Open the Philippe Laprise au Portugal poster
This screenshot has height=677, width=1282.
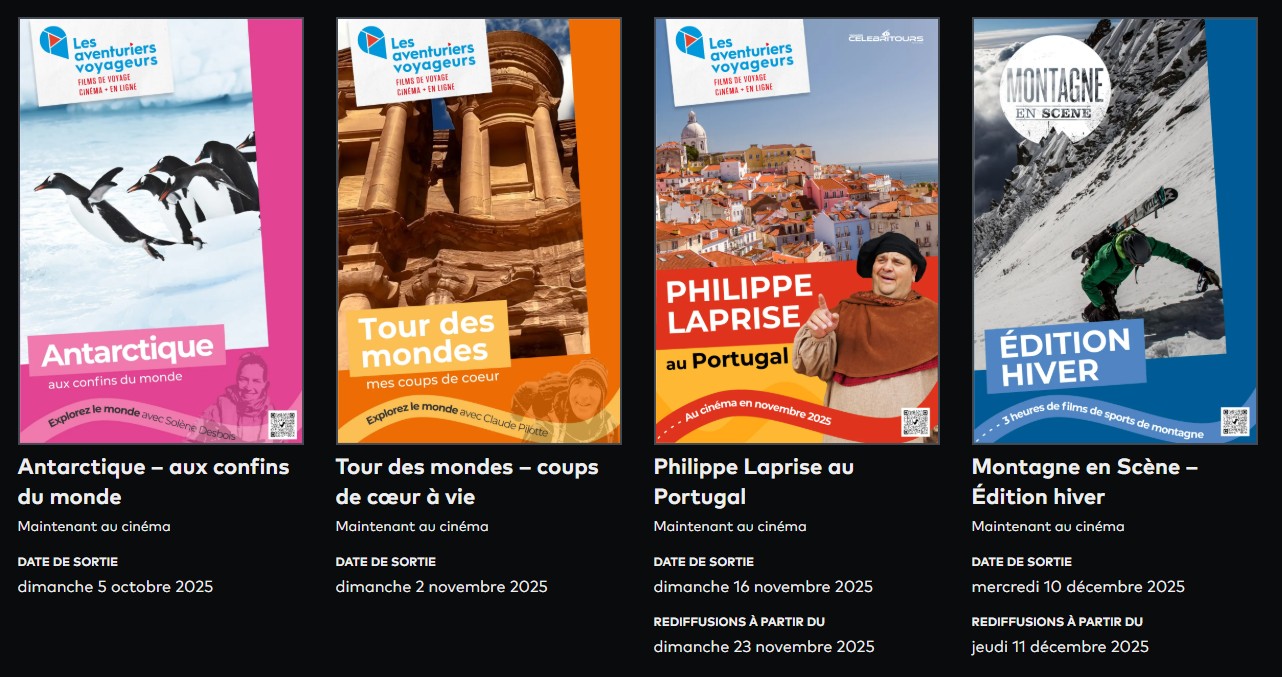(796, 231)
